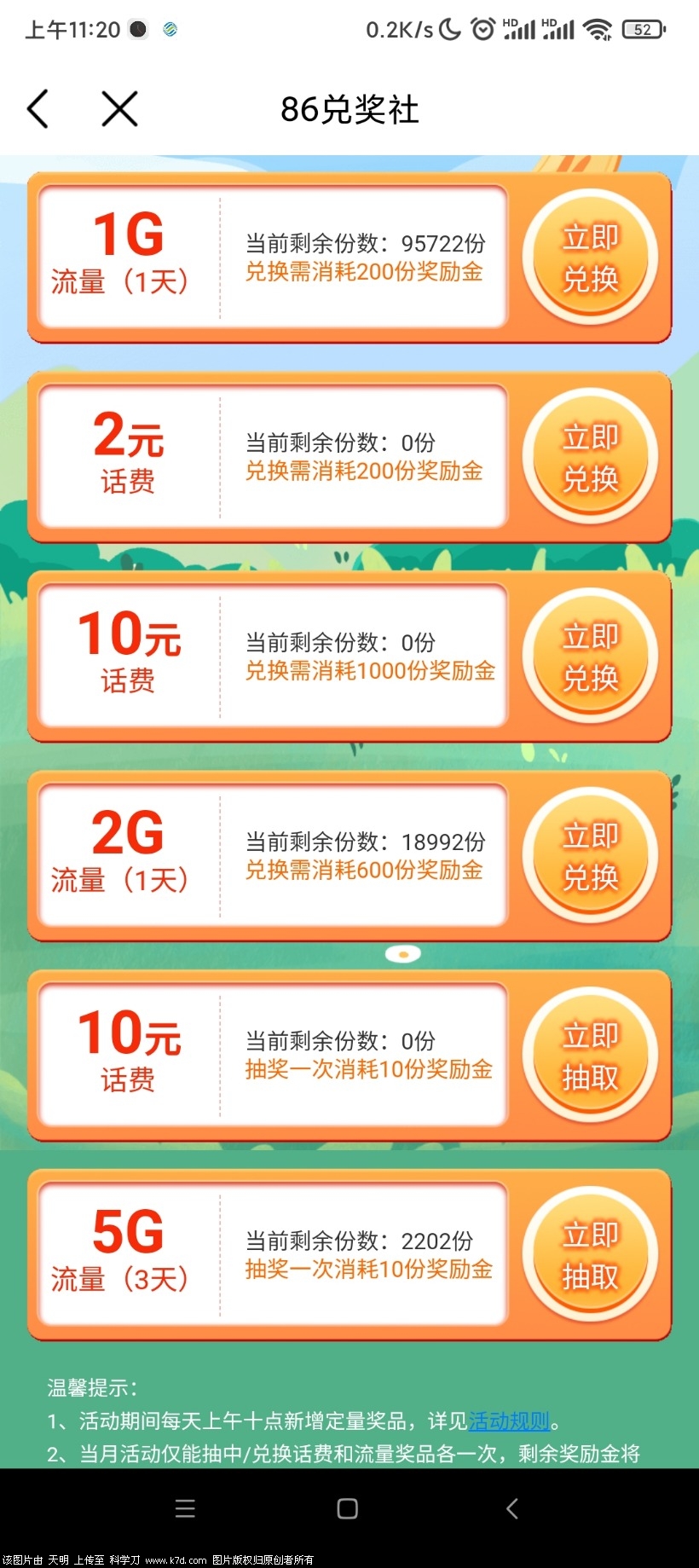
Task: Redeem the 2G流量 (1天) reward
Action: (590, 856)
